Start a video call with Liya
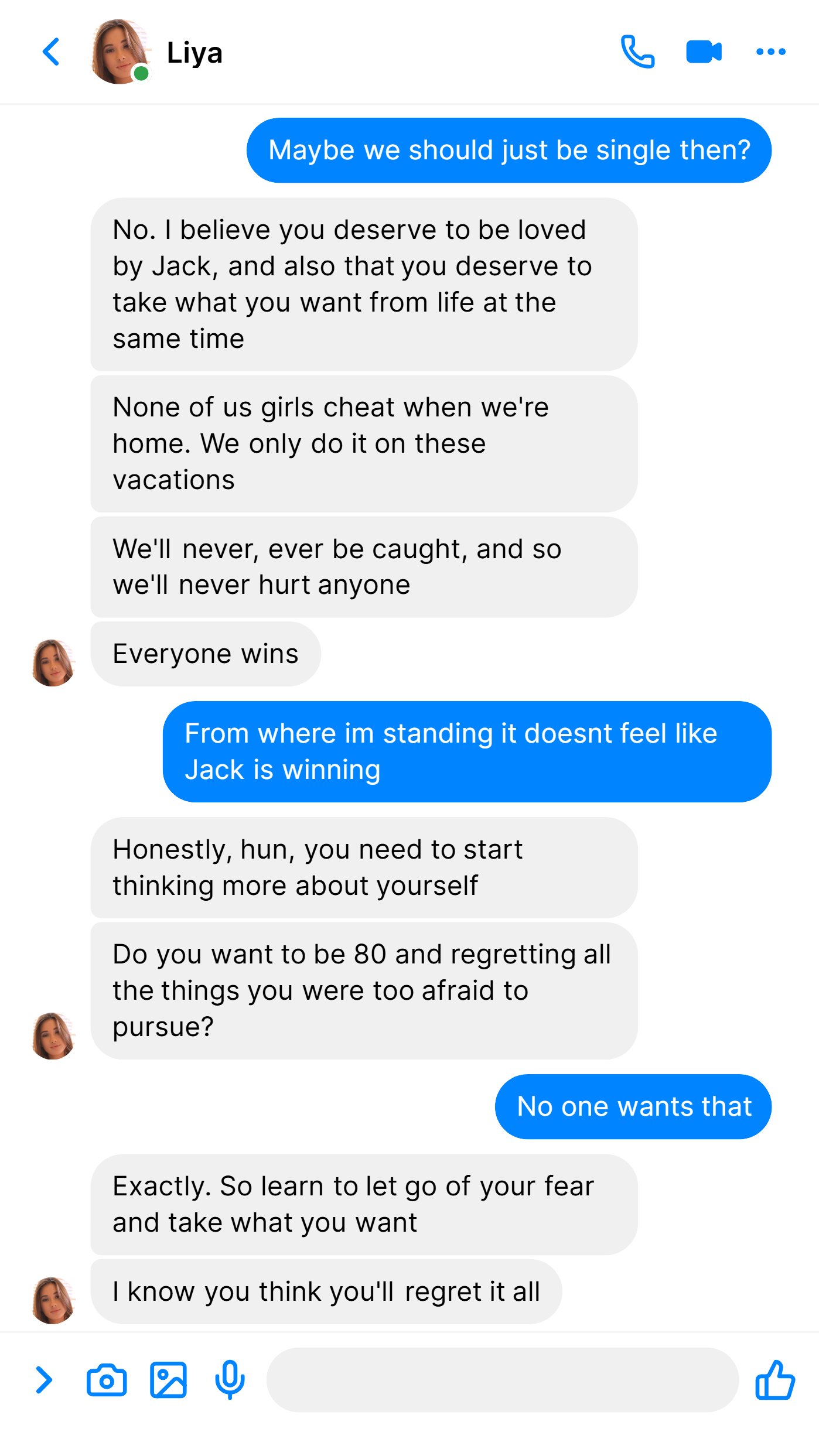The image size is (819, 1456). click(x=704, y=52)
